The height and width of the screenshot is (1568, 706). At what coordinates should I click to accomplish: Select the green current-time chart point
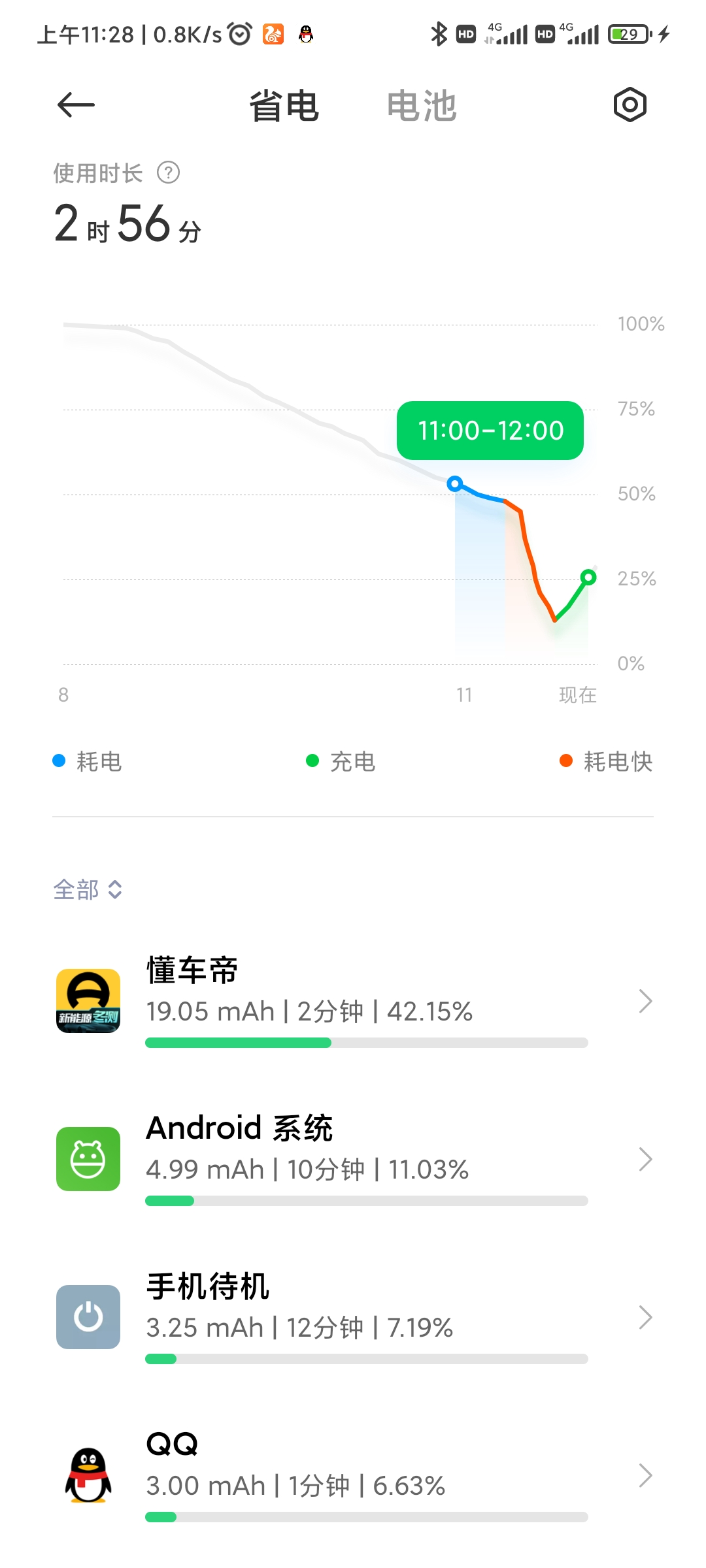pyautogui.click(x=588, y=577)
